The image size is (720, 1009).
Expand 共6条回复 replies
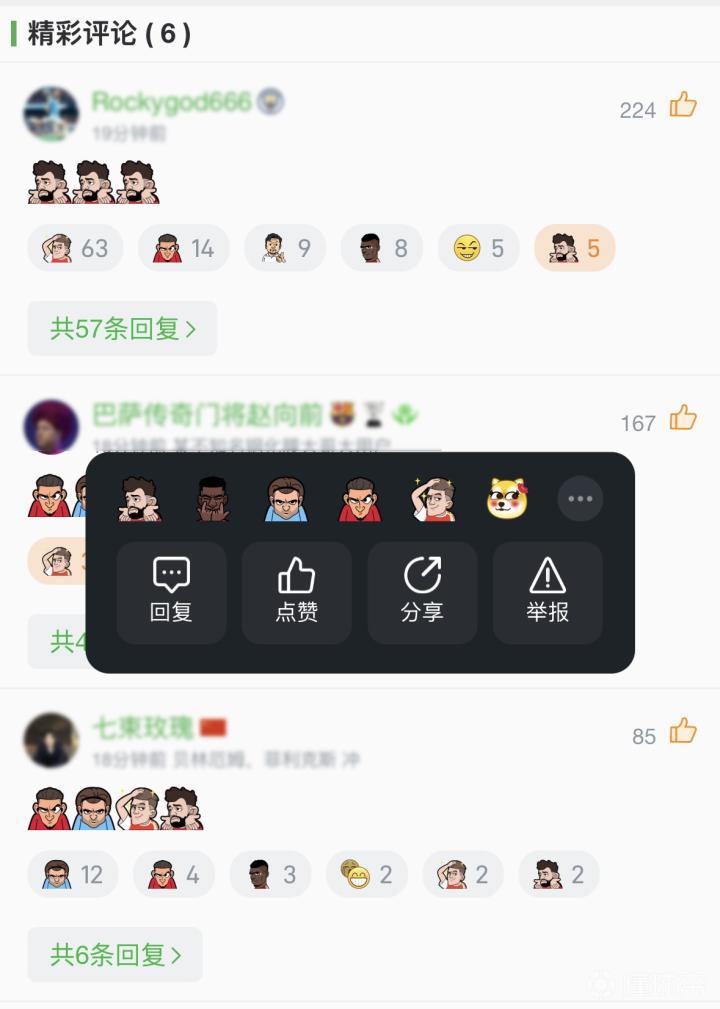click(x=115, y=954)
